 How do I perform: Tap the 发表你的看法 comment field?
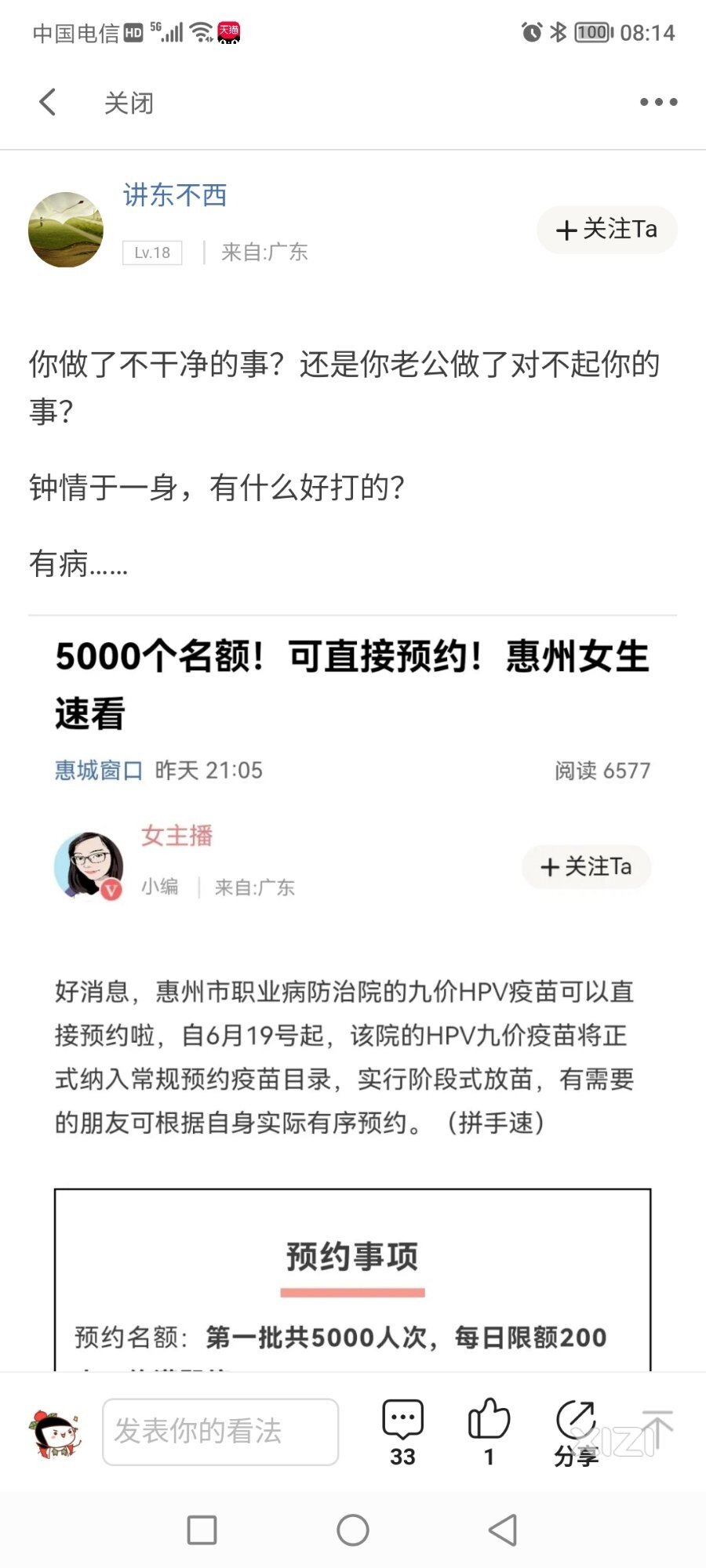220,1432
